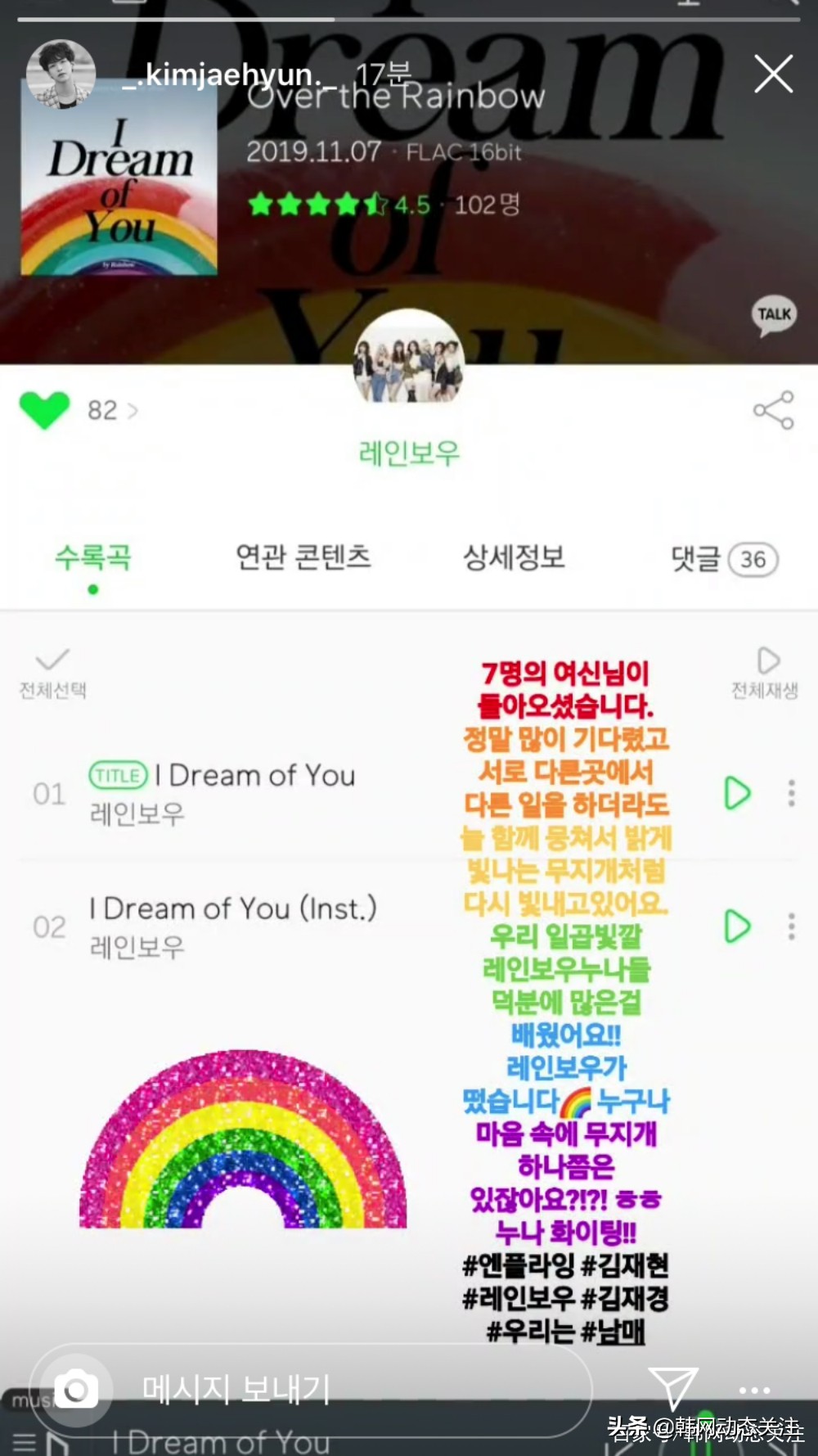818x1456 pixels.
Task: Open the track 01 three-dot menu
Action: 790,792
